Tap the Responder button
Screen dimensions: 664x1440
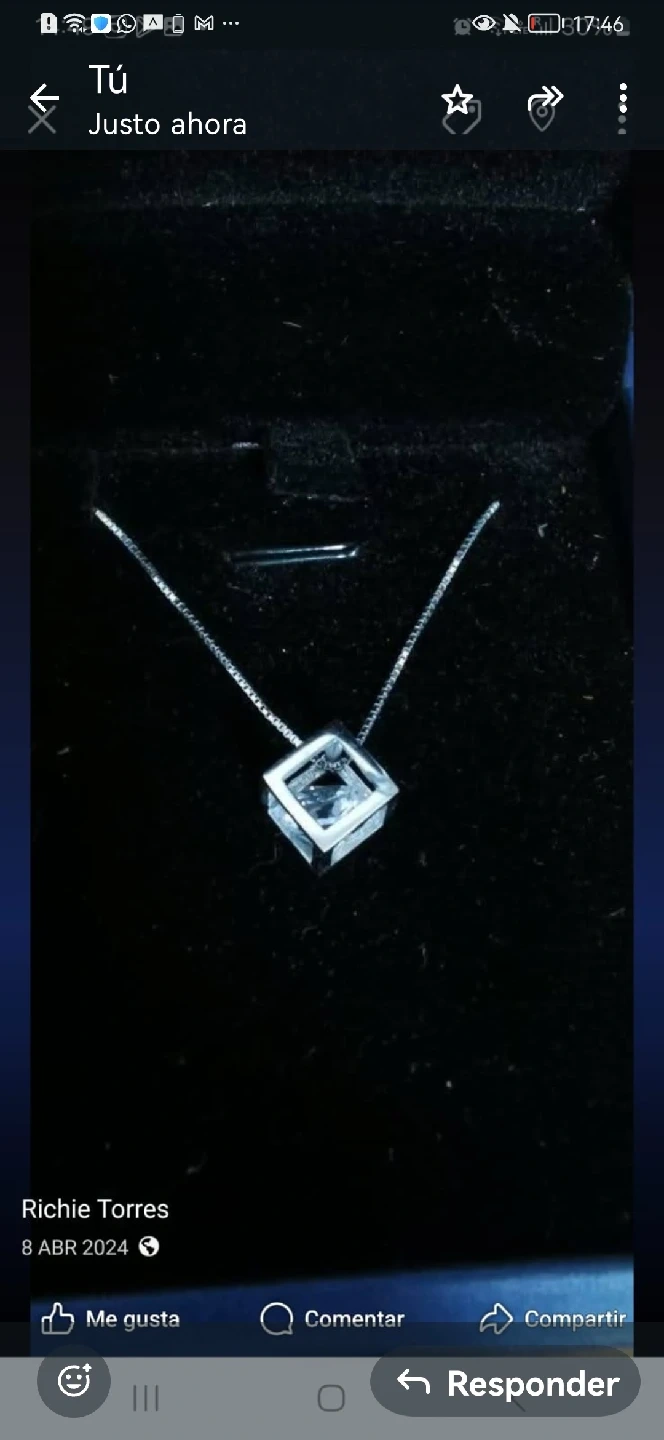point(505,1383)
